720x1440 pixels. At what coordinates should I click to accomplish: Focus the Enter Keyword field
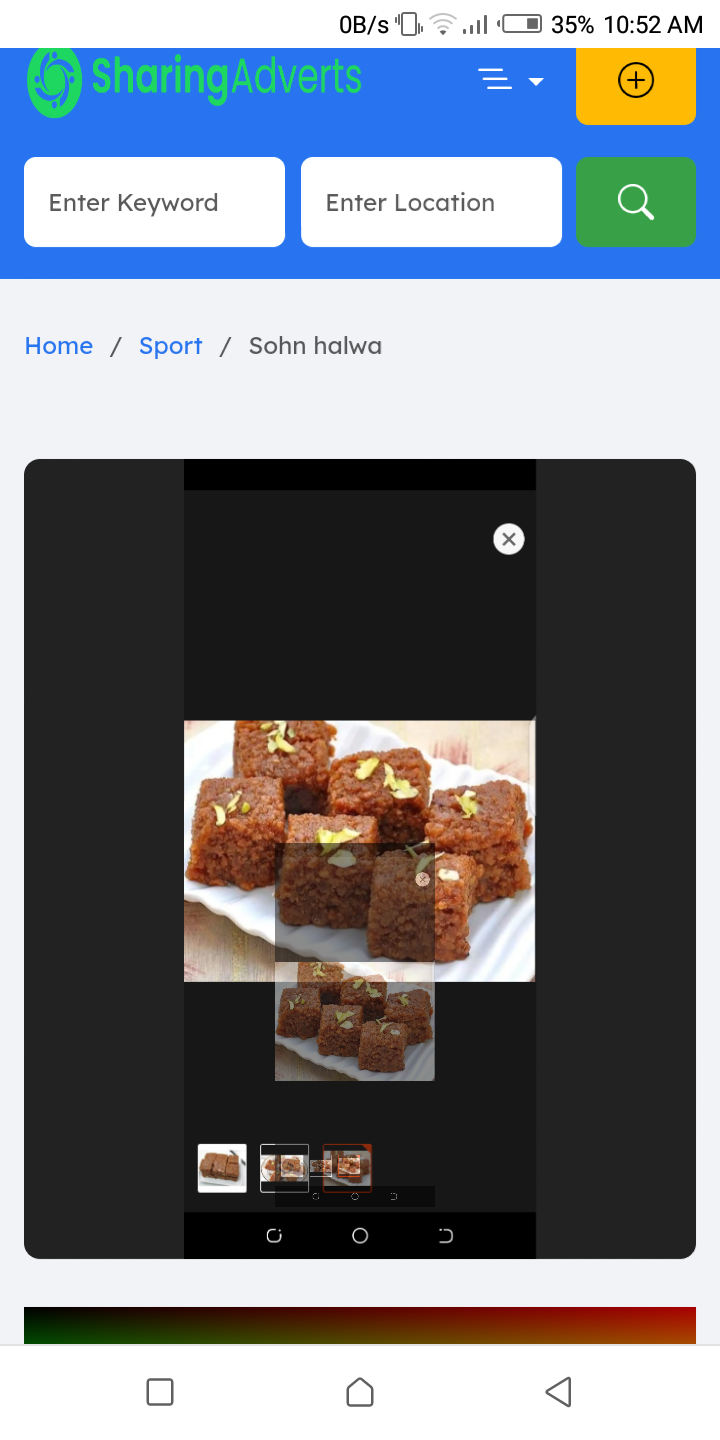tap(154, 202)
